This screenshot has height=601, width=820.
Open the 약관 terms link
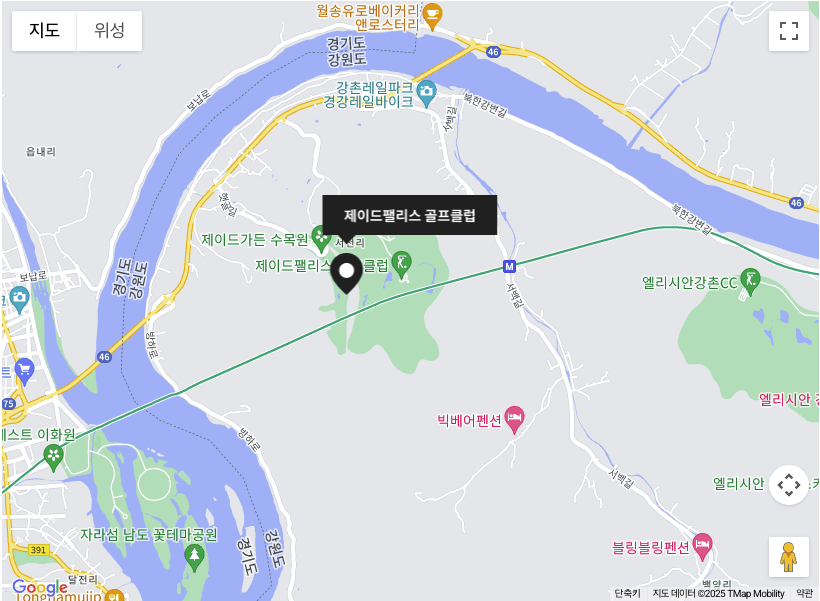pyautogui.click(x=804, y=593)
